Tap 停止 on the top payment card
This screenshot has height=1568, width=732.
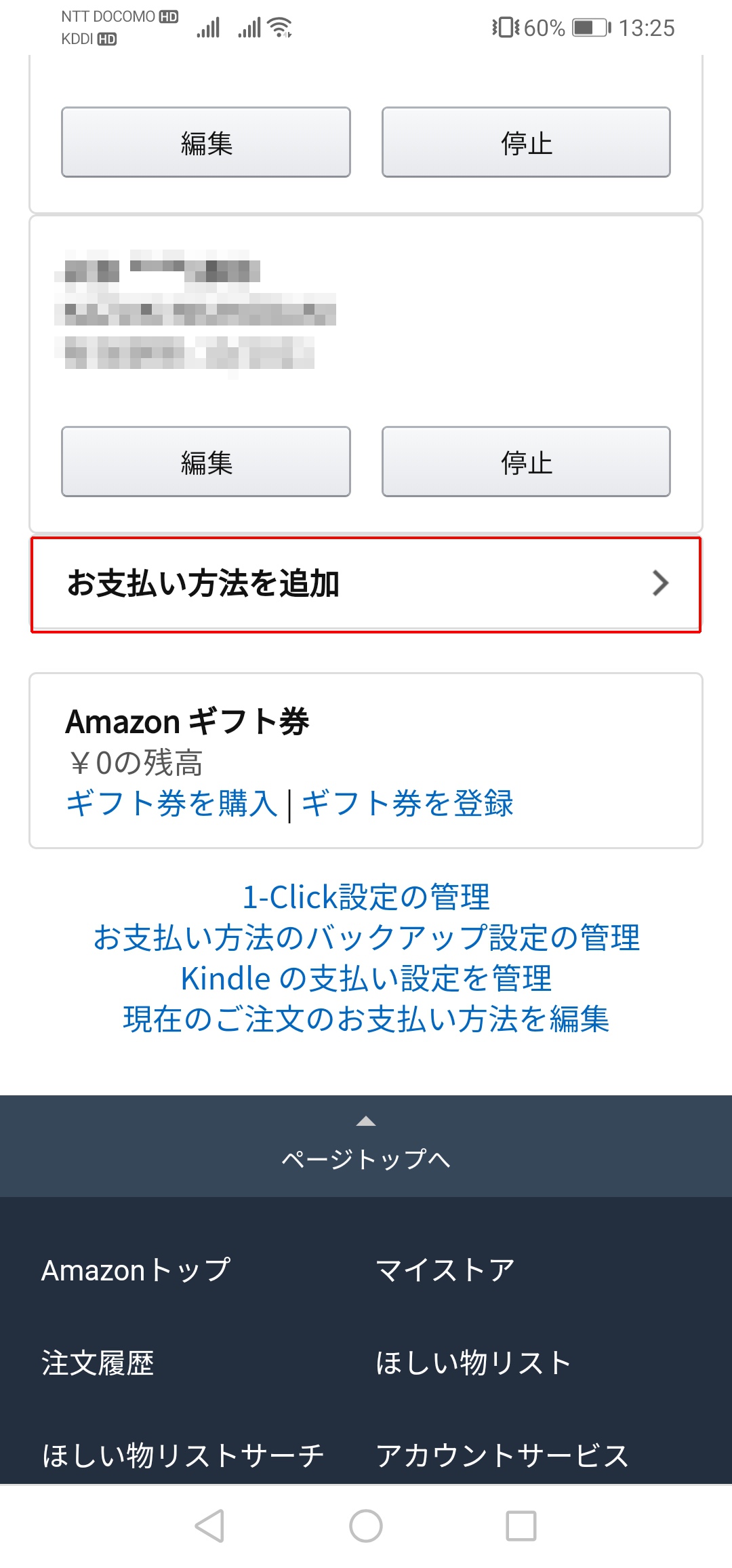point(526,142)
